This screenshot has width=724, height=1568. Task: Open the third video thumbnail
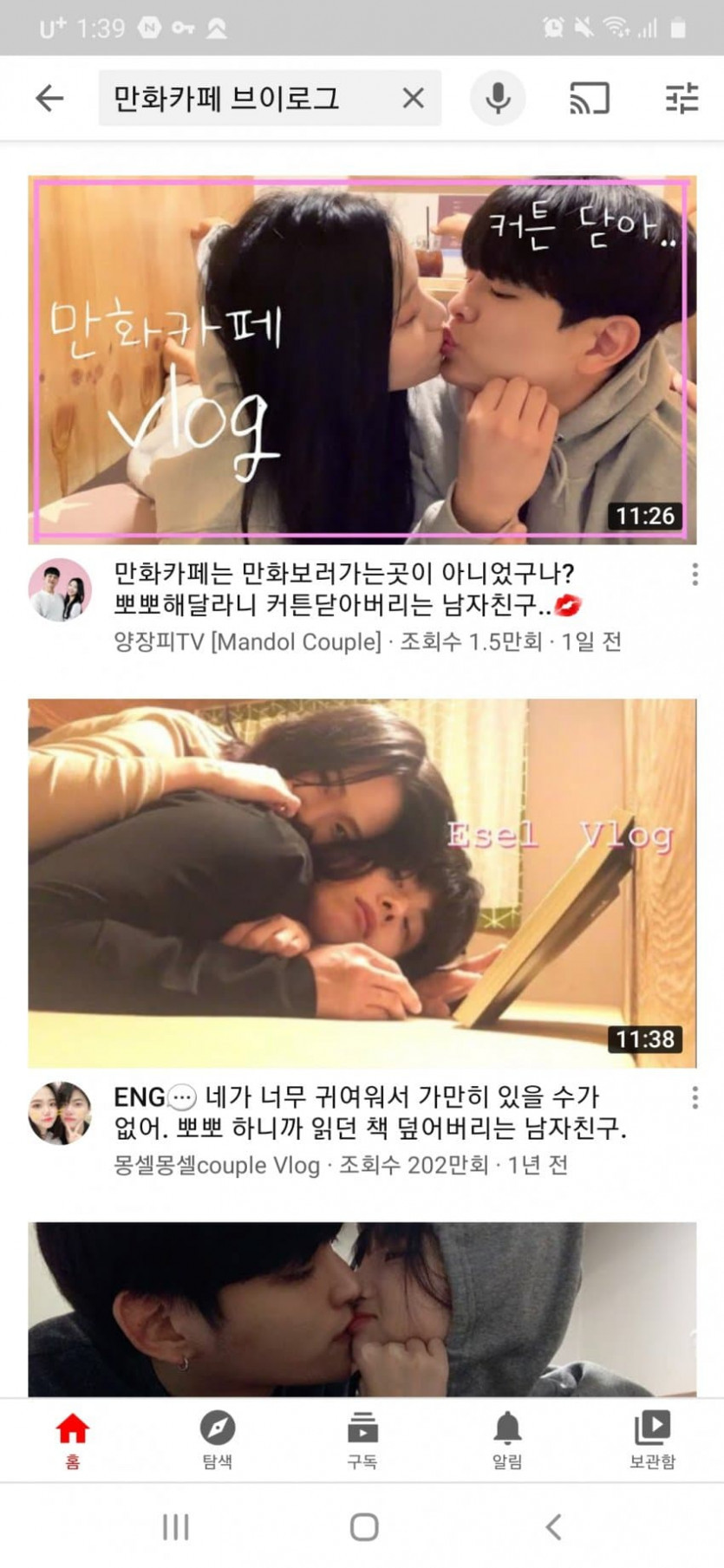click(362, 1309)
